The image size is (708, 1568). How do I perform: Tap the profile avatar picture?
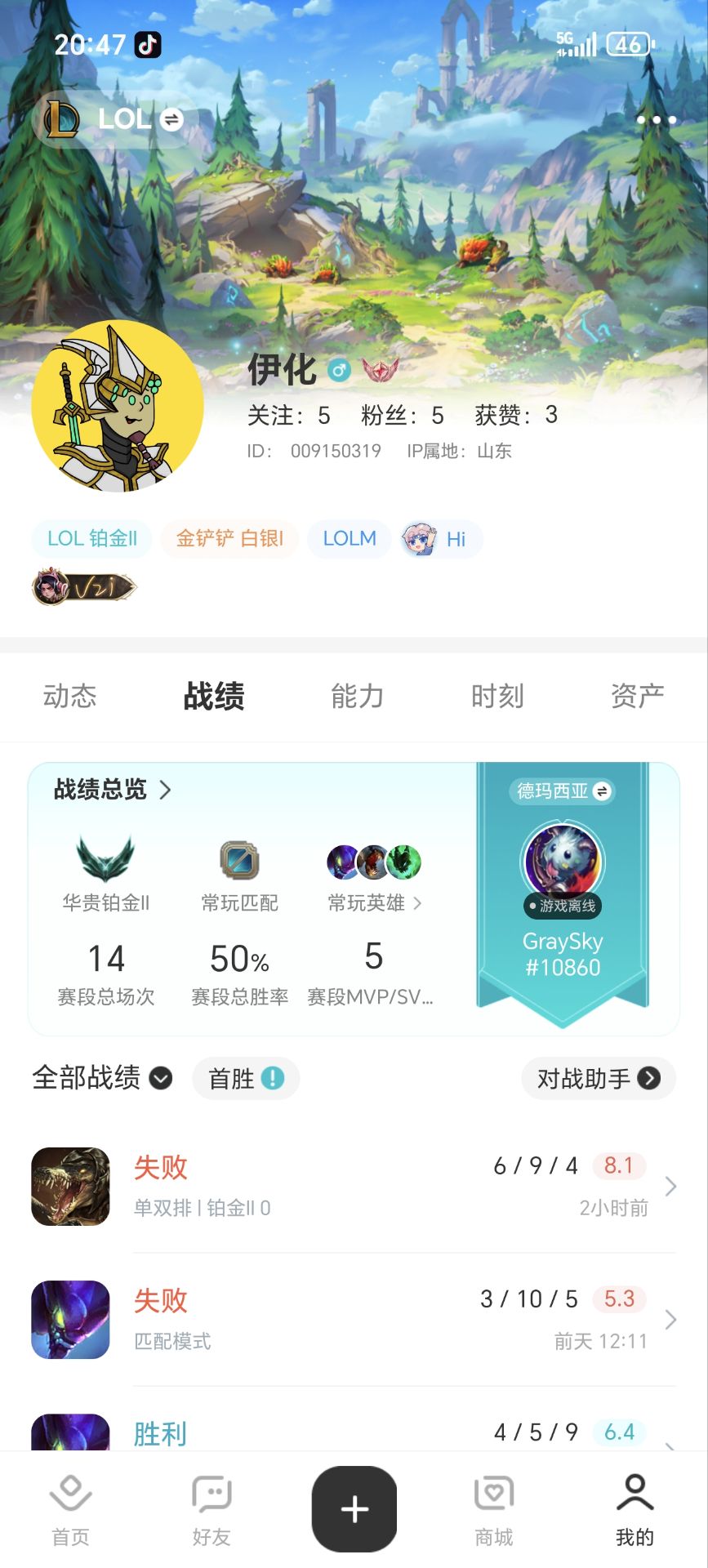(118, 406)
